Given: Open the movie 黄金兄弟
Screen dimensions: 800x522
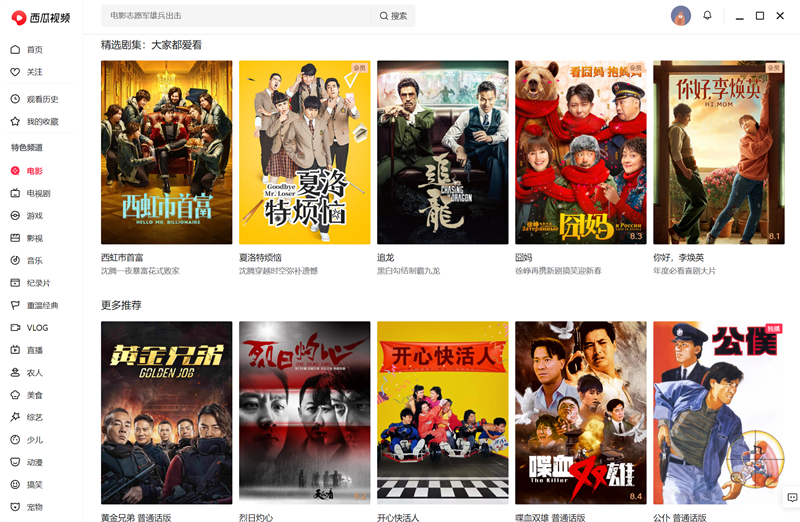Looking at the screenshot, I should [x=166, y=412].
